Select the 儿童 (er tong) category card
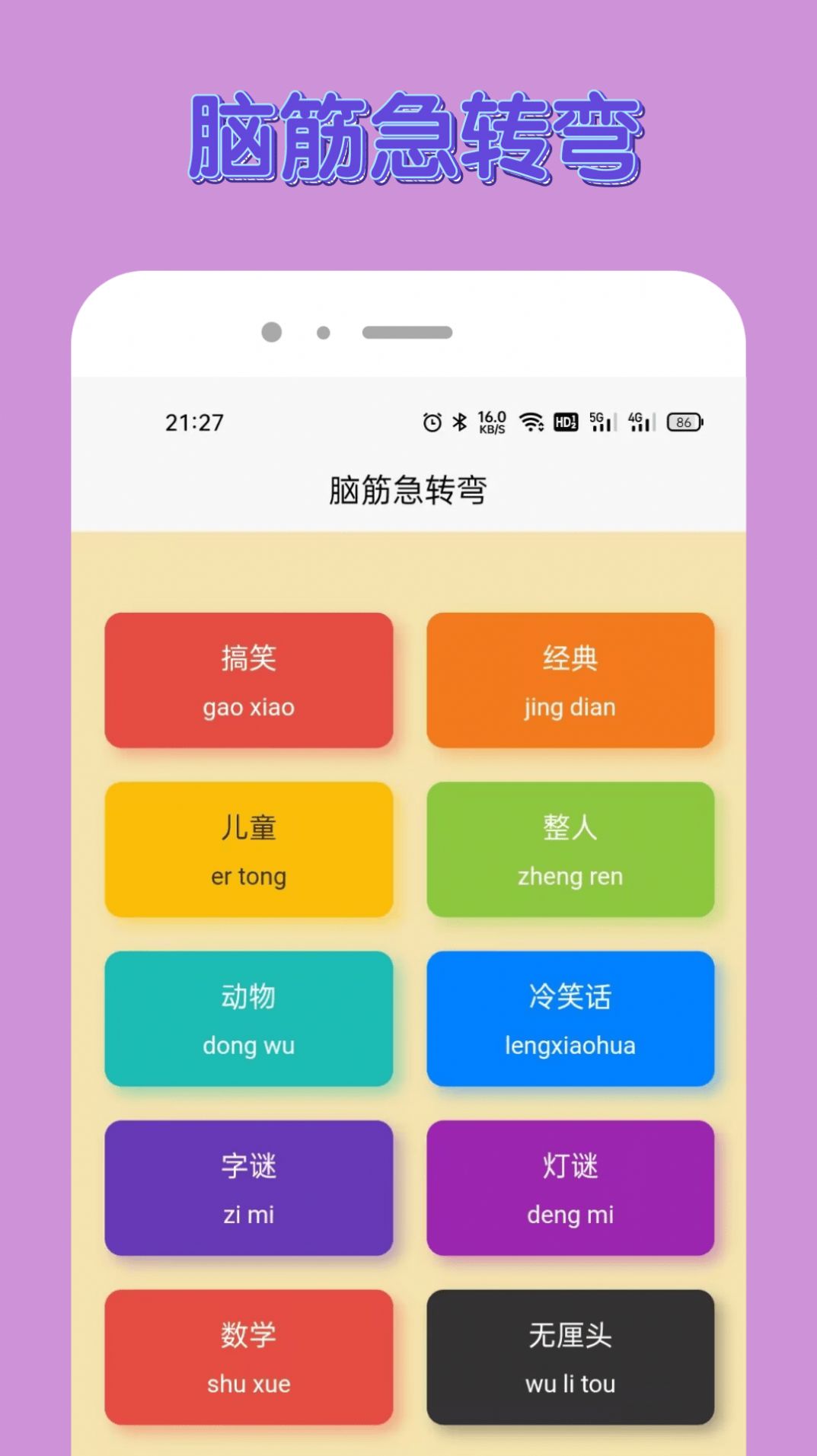817x1456 pixels. click(x=248, y=849)
